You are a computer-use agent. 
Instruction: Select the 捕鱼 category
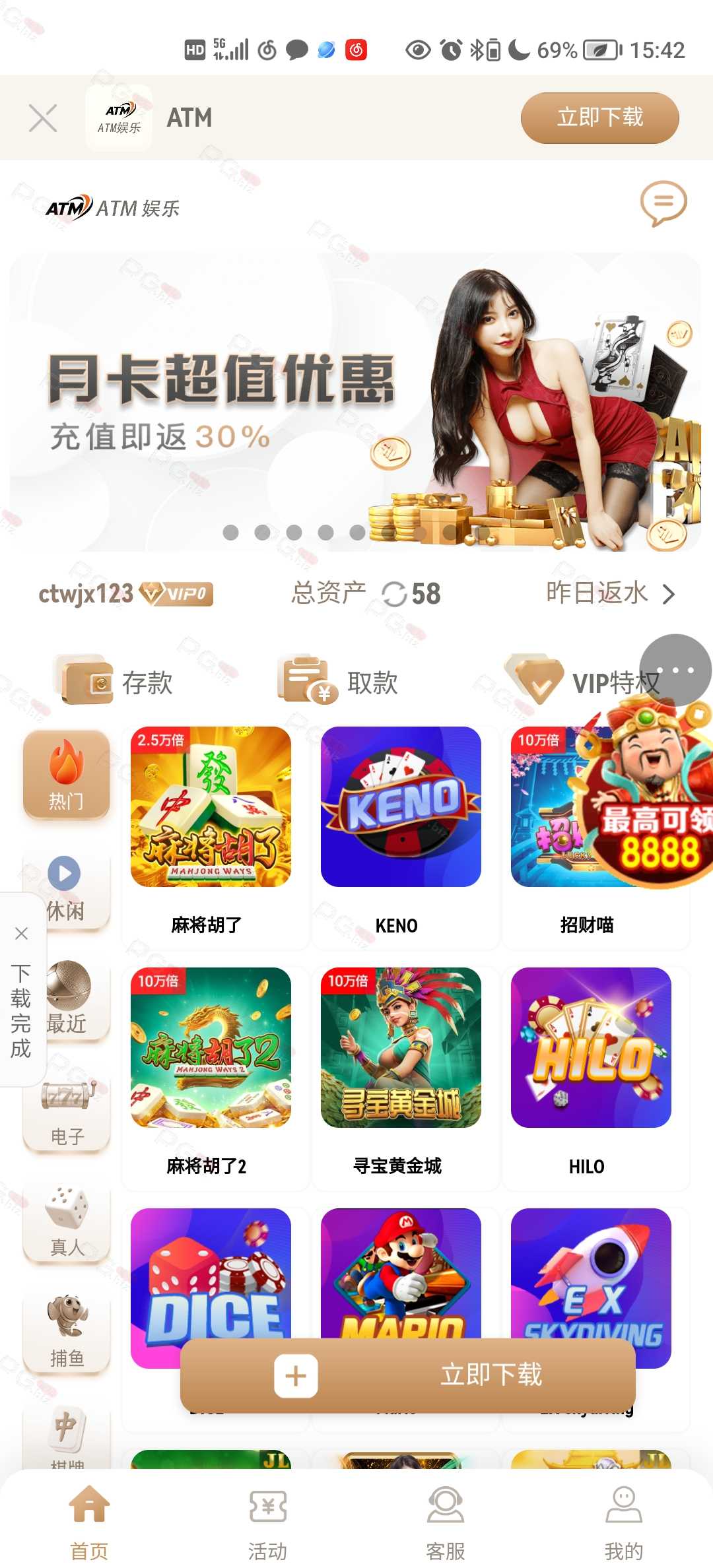click(x=66, y=1332)
